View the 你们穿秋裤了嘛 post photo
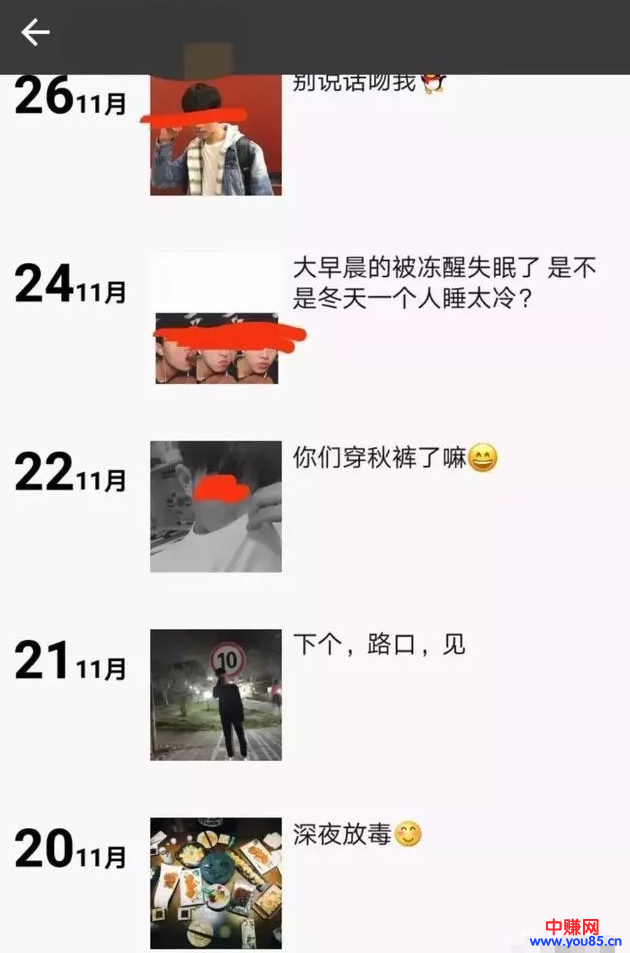The width and height of the screenshot is (630, 953). (216, 506)
